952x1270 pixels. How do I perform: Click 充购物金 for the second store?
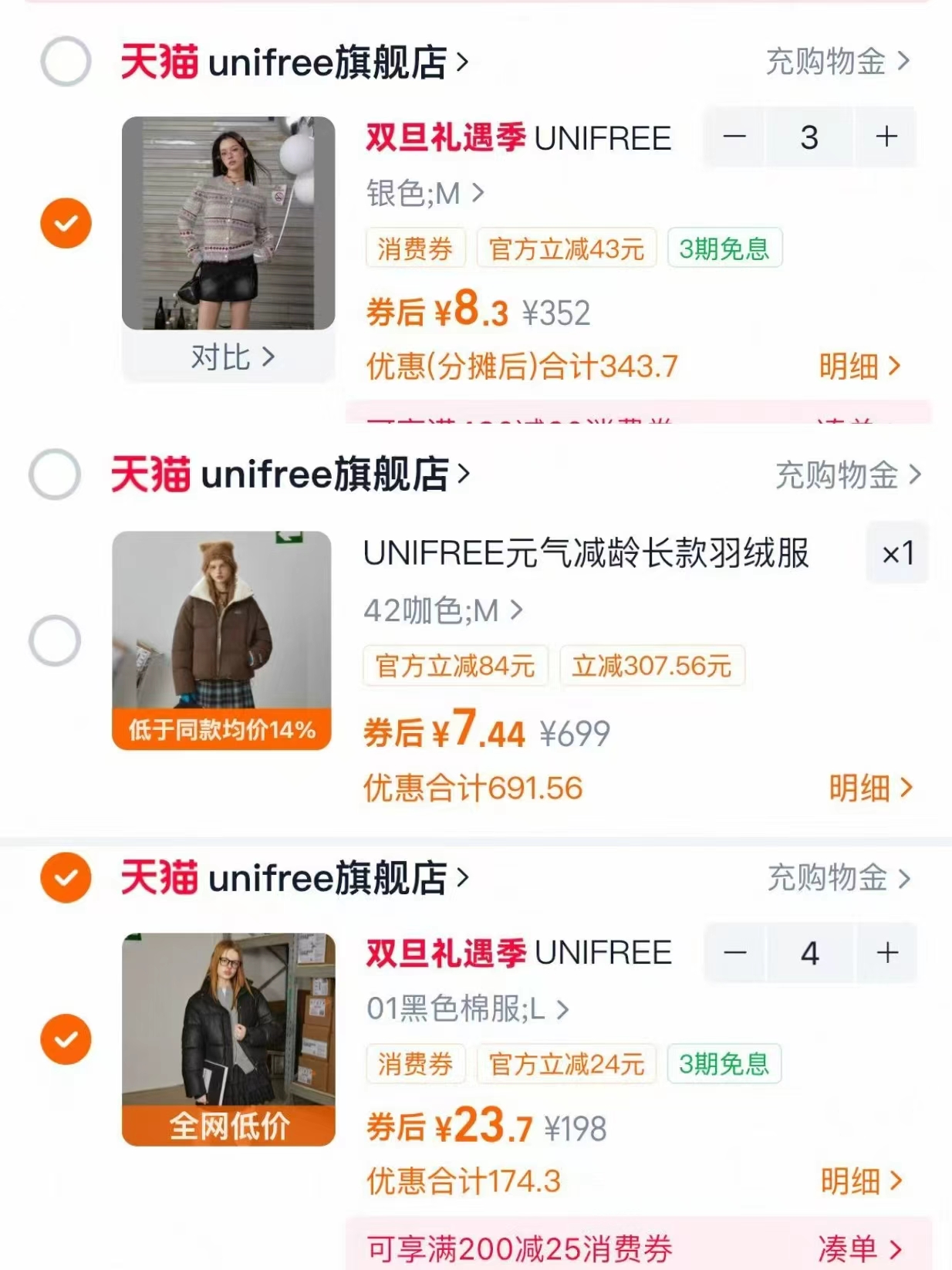point(838,478)
